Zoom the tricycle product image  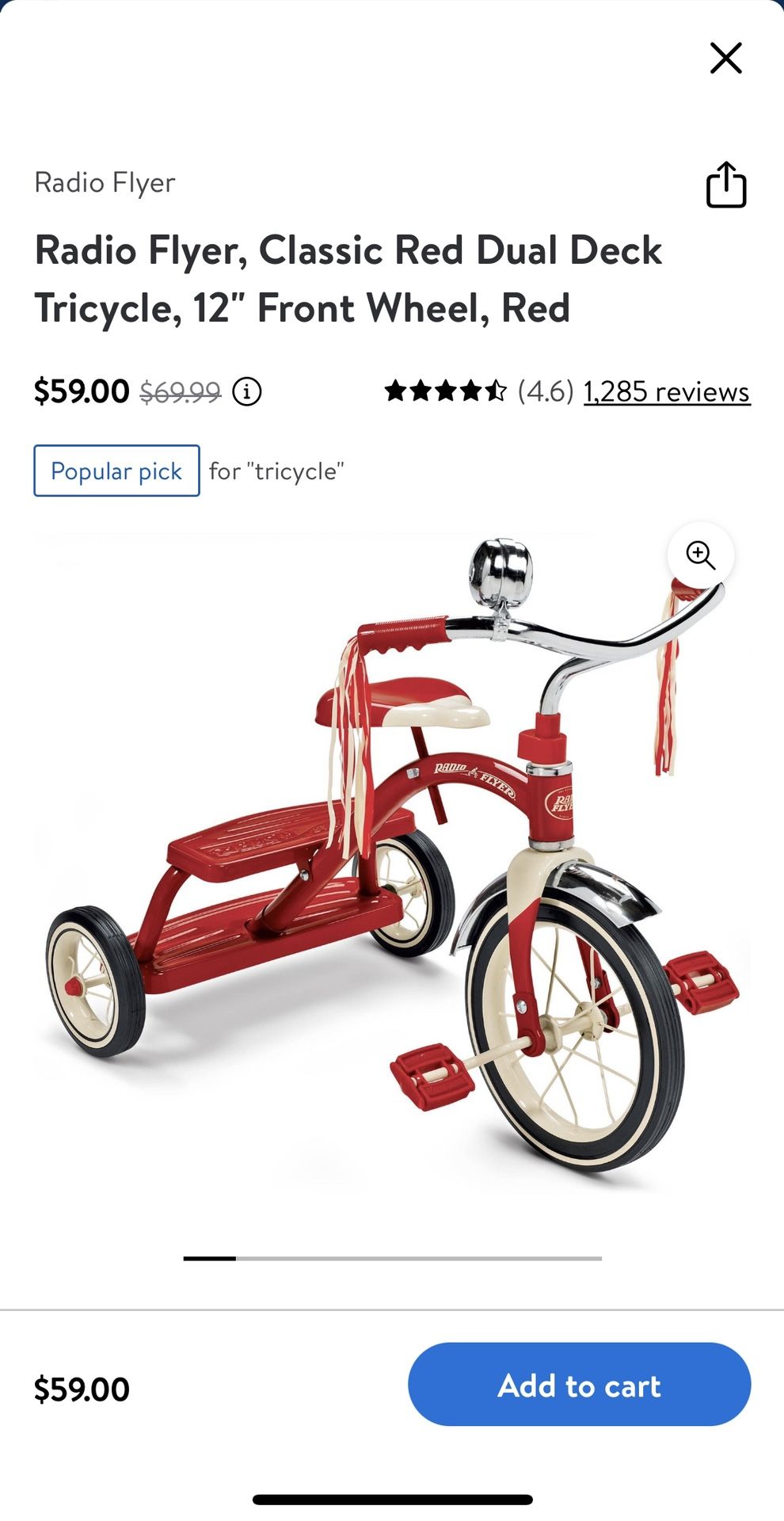point(701,555)
